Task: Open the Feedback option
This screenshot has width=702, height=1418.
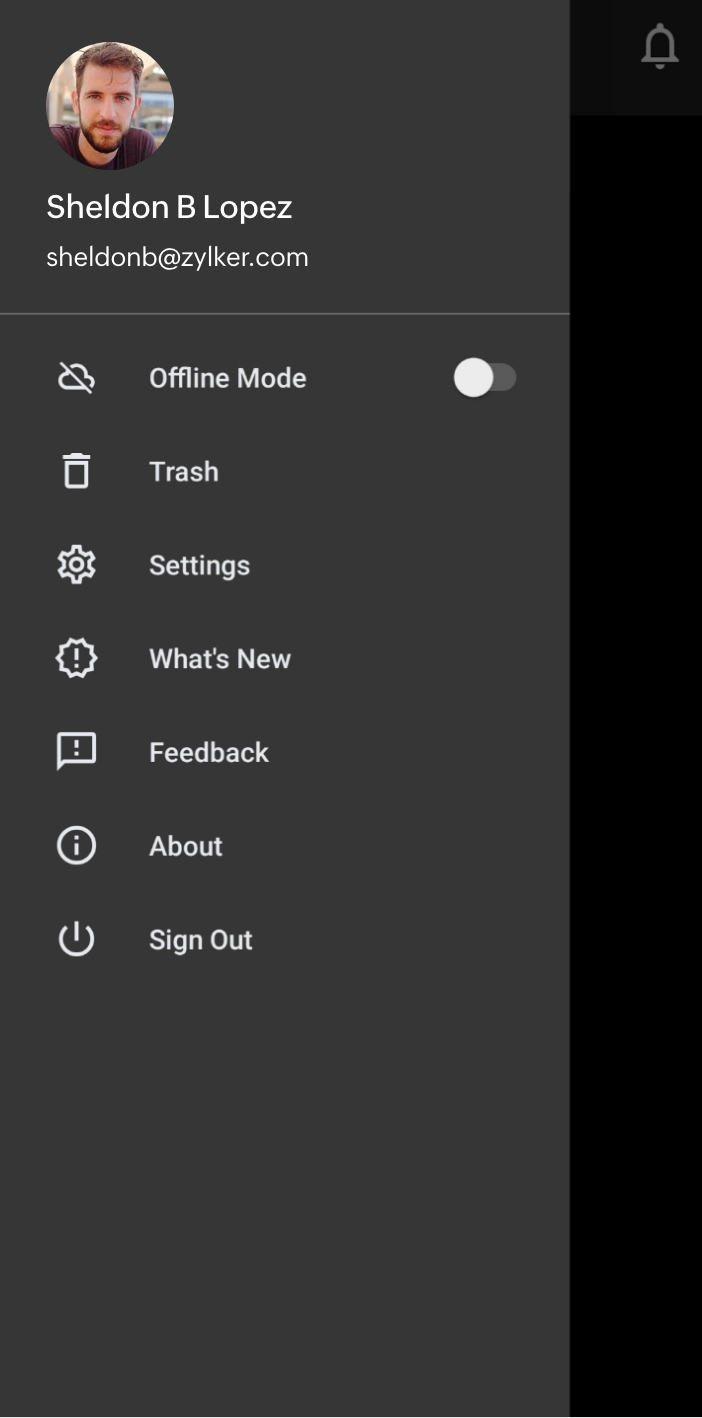Action: (208, 753)
